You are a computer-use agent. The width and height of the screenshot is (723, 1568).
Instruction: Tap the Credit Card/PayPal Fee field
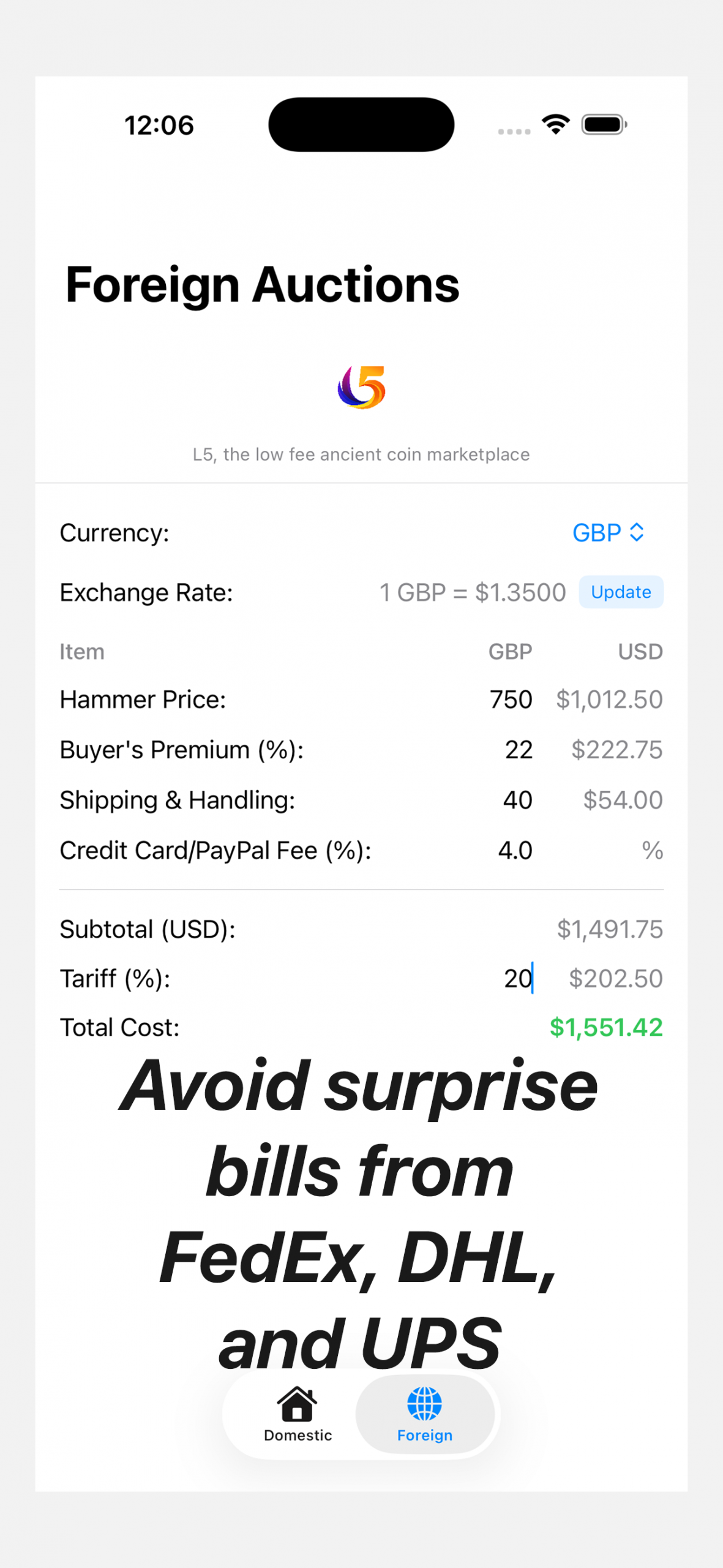[514, 850]
